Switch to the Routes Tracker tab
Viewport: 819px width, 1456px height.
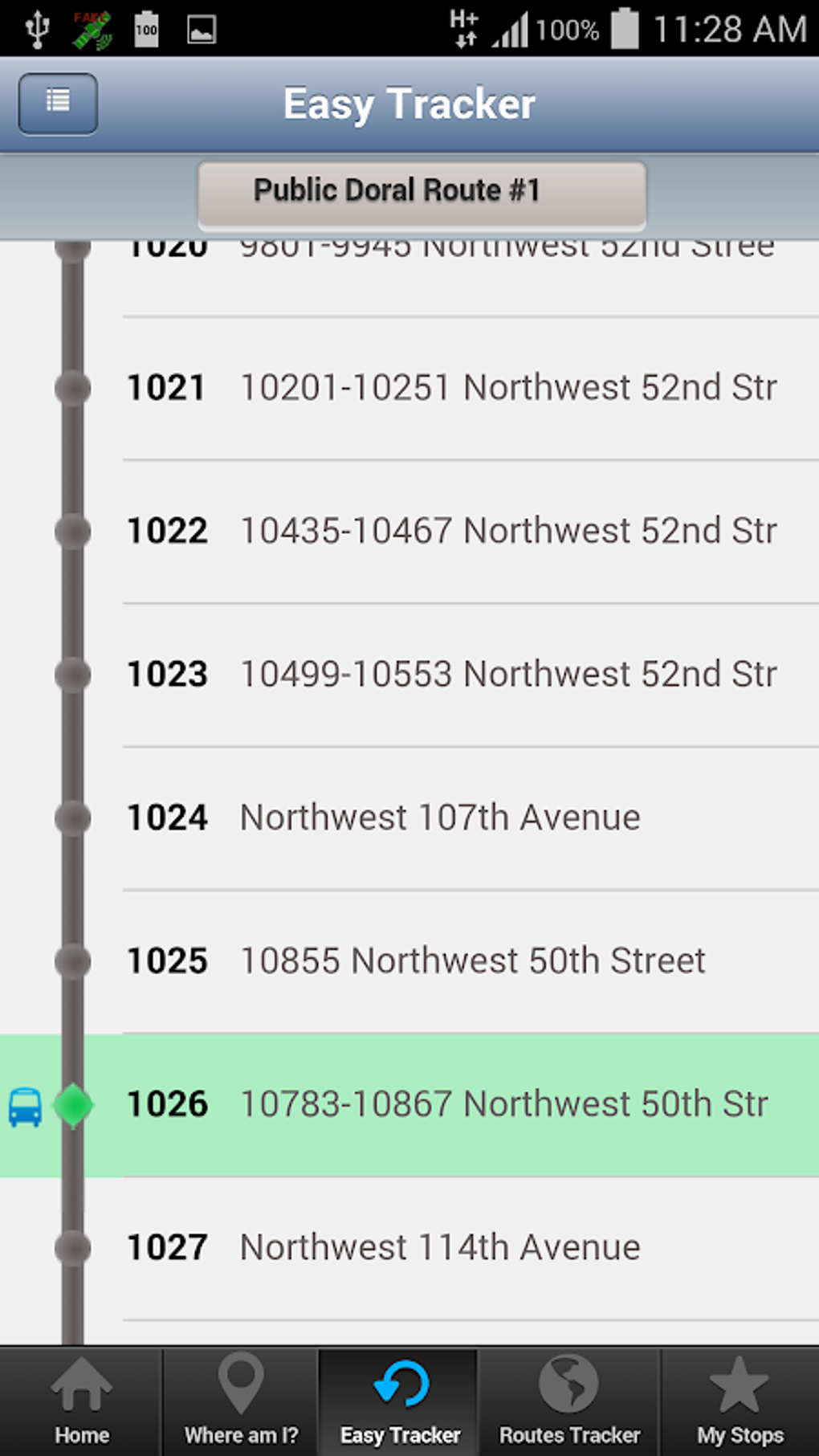569,1401
